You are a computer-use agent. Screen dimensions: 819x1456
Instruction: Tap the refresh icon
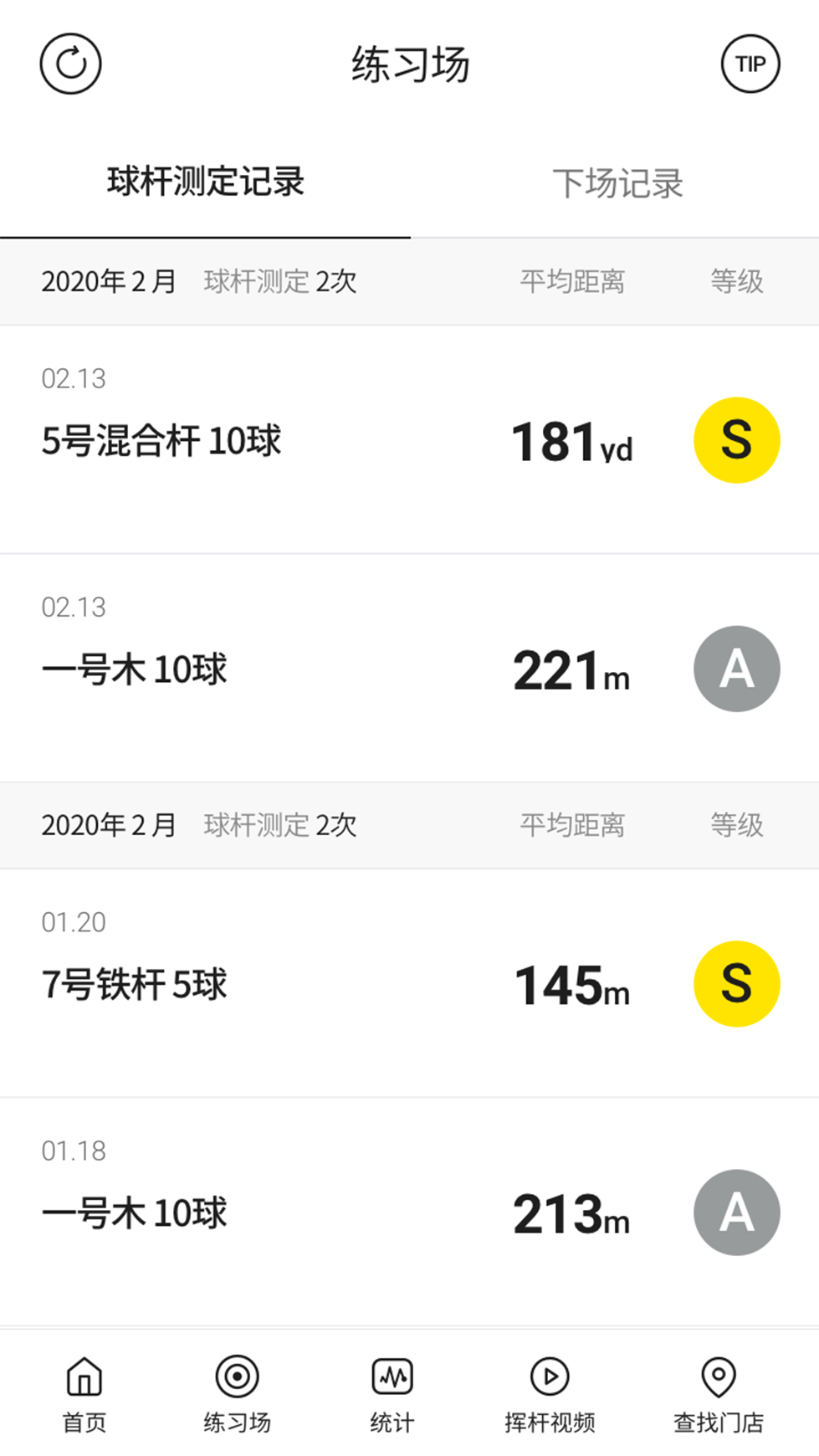(70, 64)
